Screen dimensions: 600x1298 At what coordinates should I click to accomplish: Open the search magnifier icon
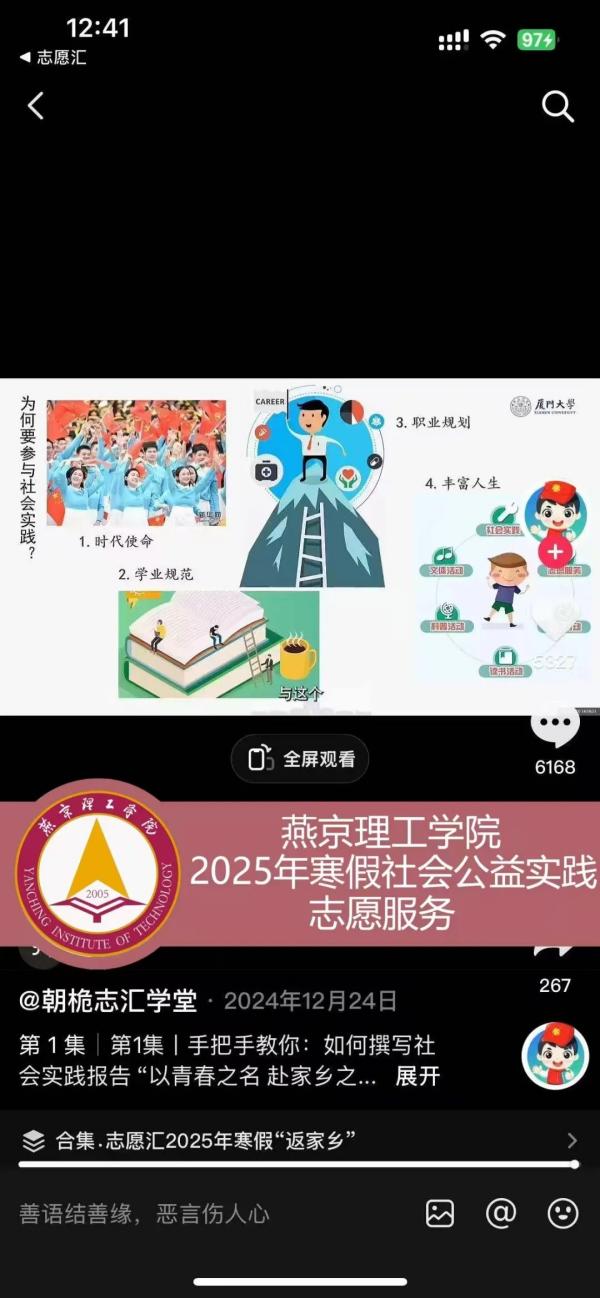point(557,106)
